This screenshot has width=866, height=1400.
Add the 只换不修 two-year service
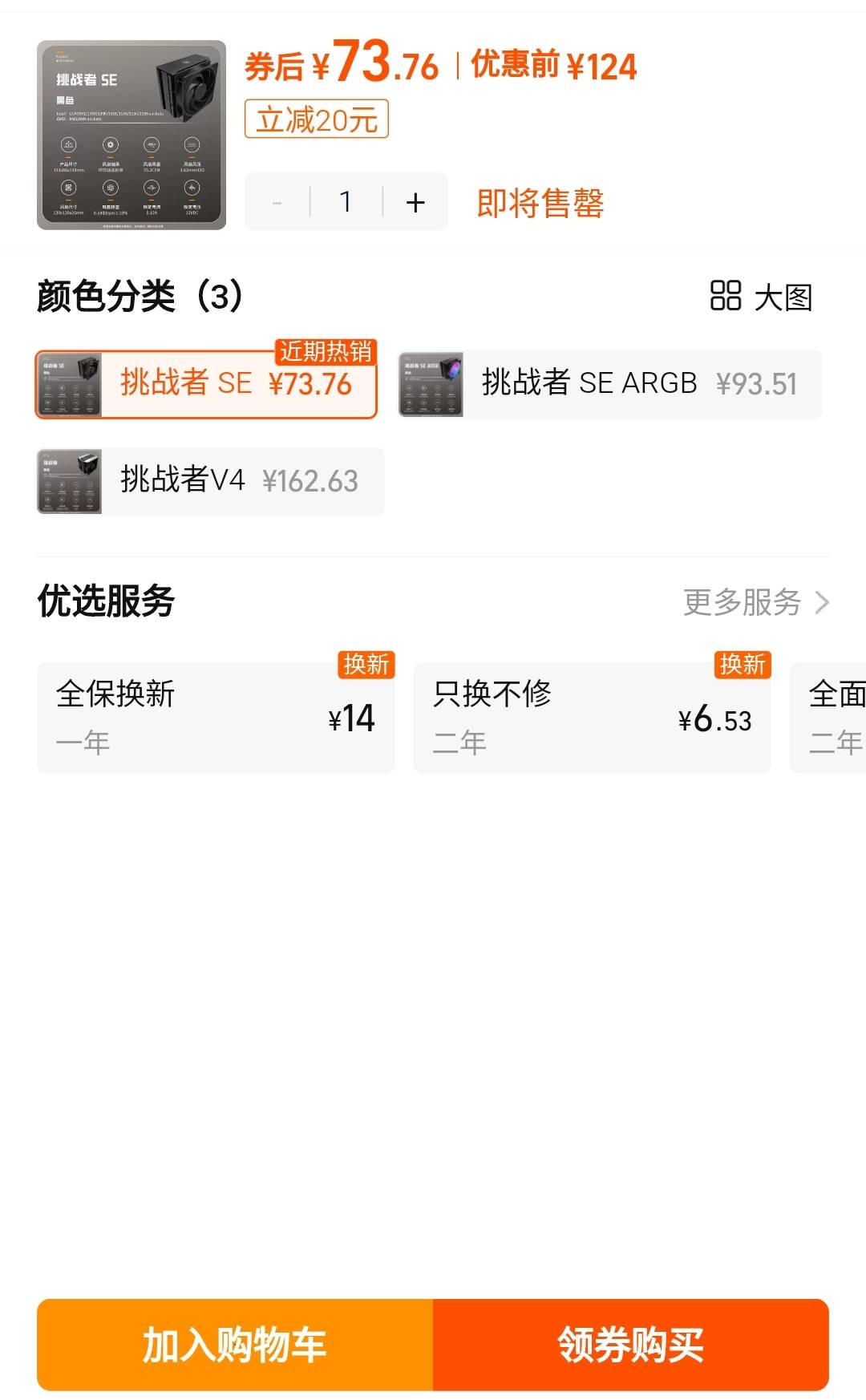(592, 718)
